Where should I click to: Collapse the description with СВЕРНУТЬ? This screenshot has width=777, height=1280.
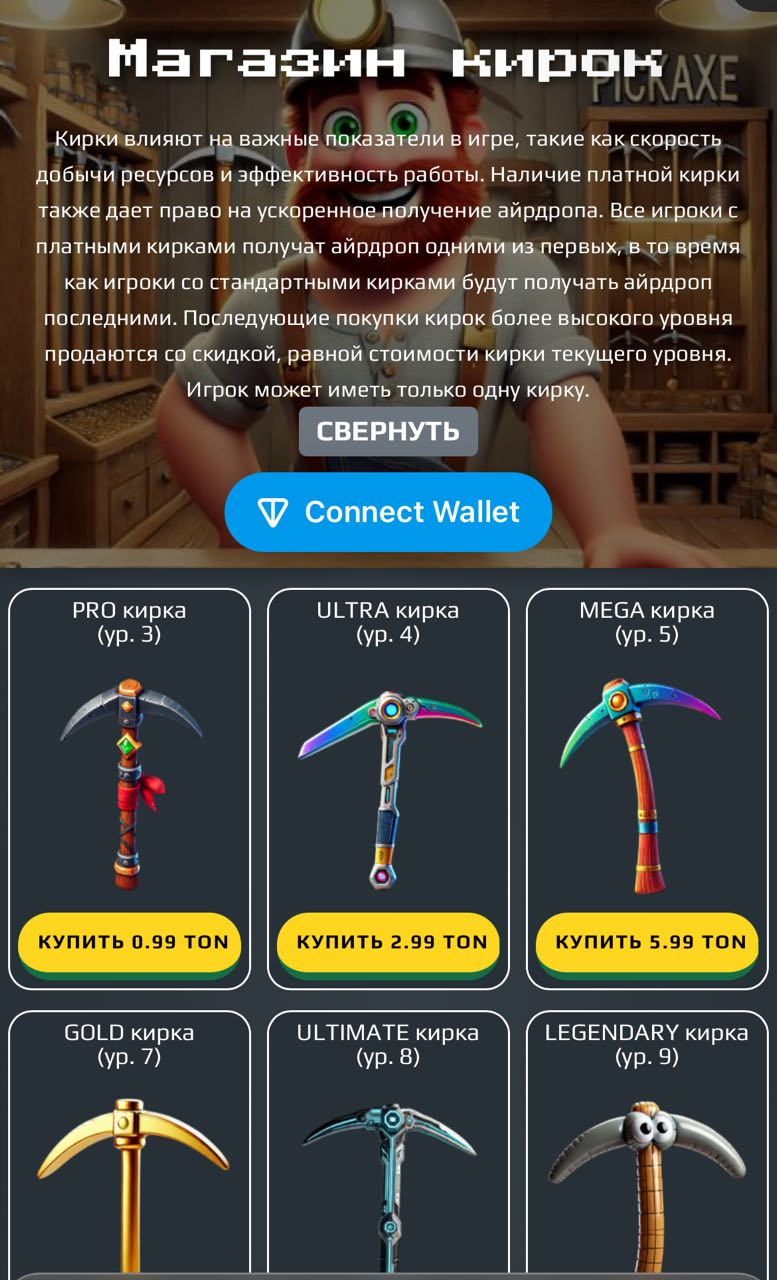click(388, 431)
